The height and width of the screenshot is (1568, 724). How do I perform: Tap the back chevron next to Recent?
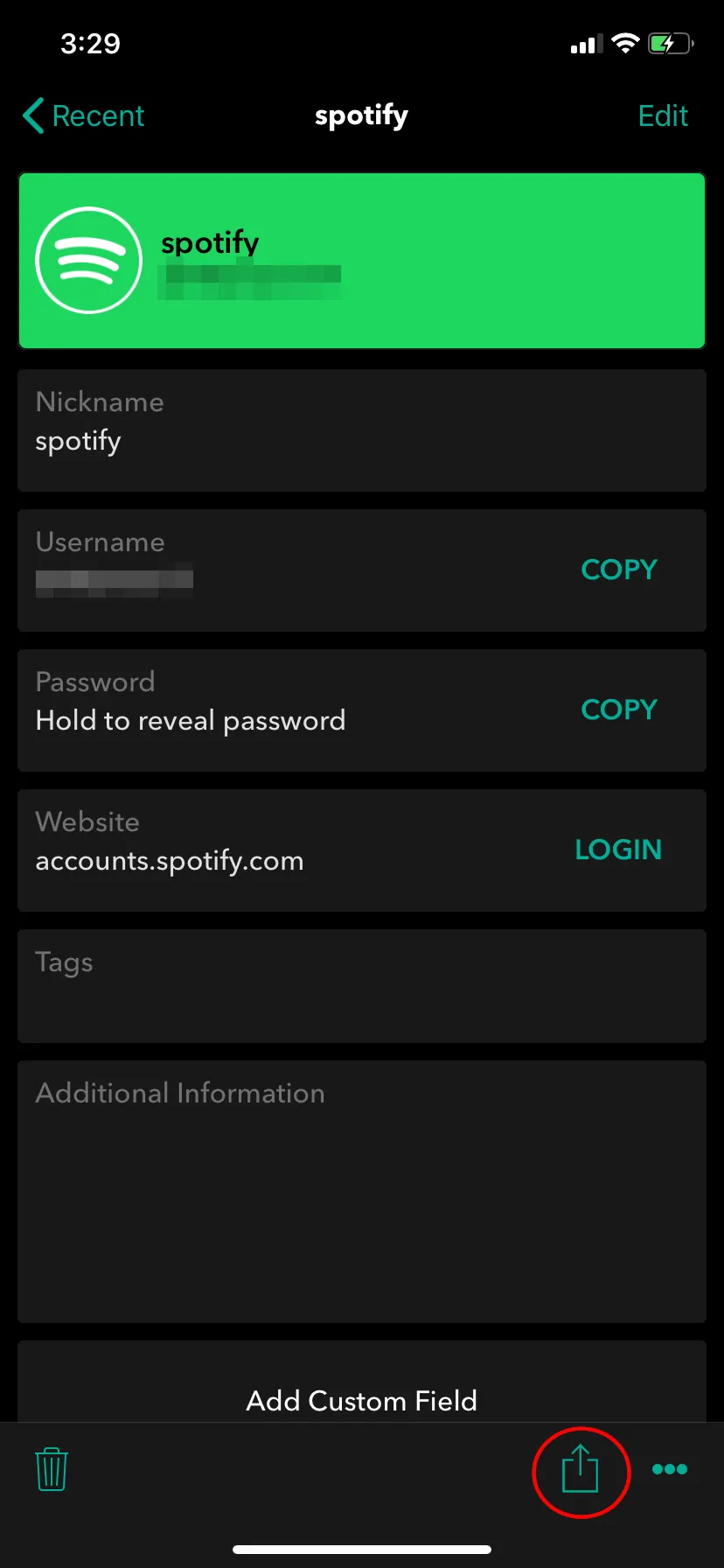pos(32,115)
